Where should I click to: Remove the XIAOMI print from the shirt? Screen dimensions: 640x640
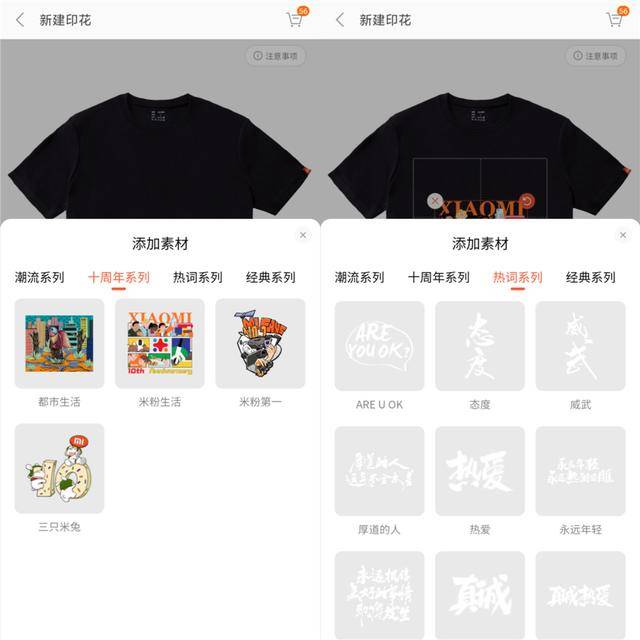[x=434, y=201]
